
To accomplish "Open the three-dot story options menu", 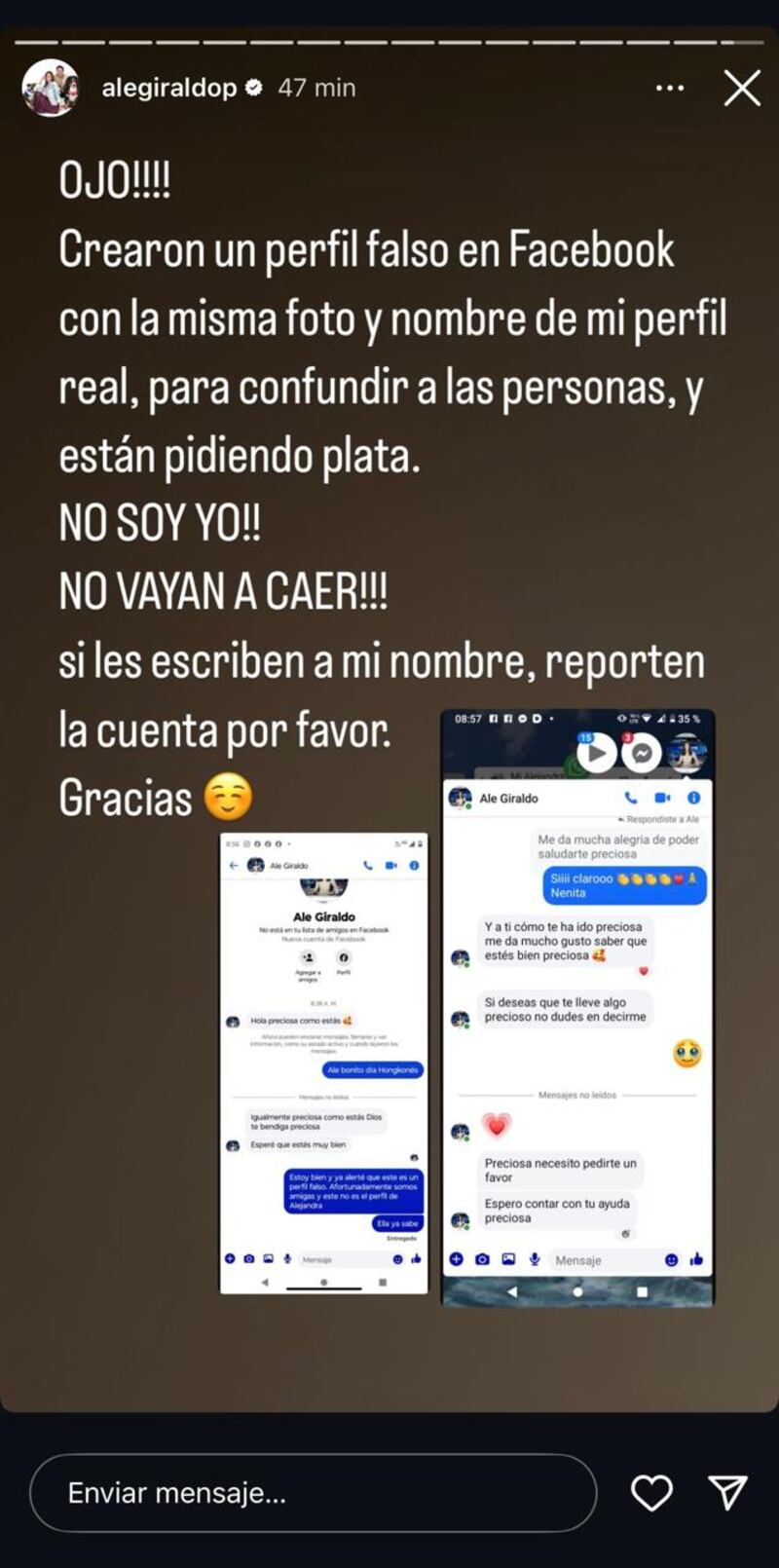I will [670, 88].
